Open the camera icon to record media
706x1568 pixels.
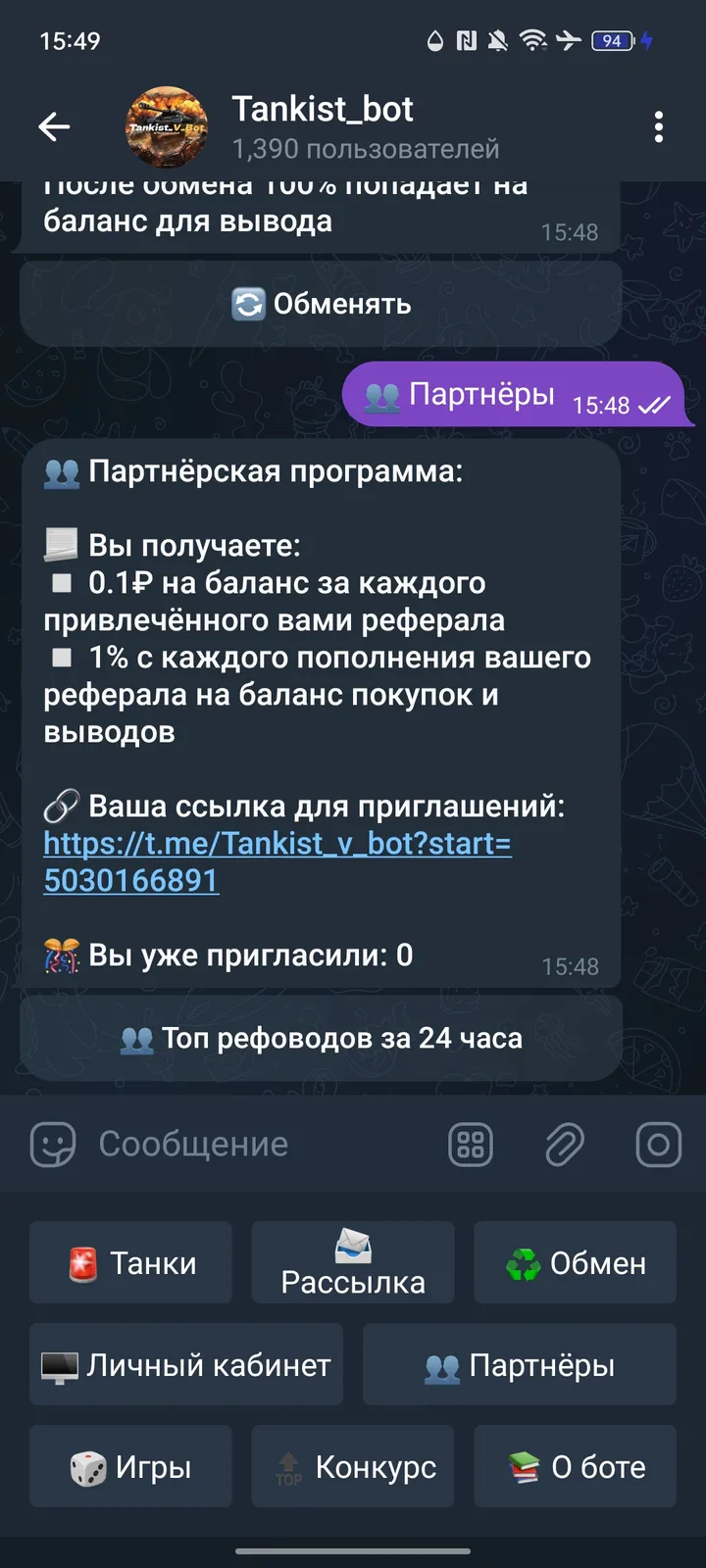[658, 1144]
